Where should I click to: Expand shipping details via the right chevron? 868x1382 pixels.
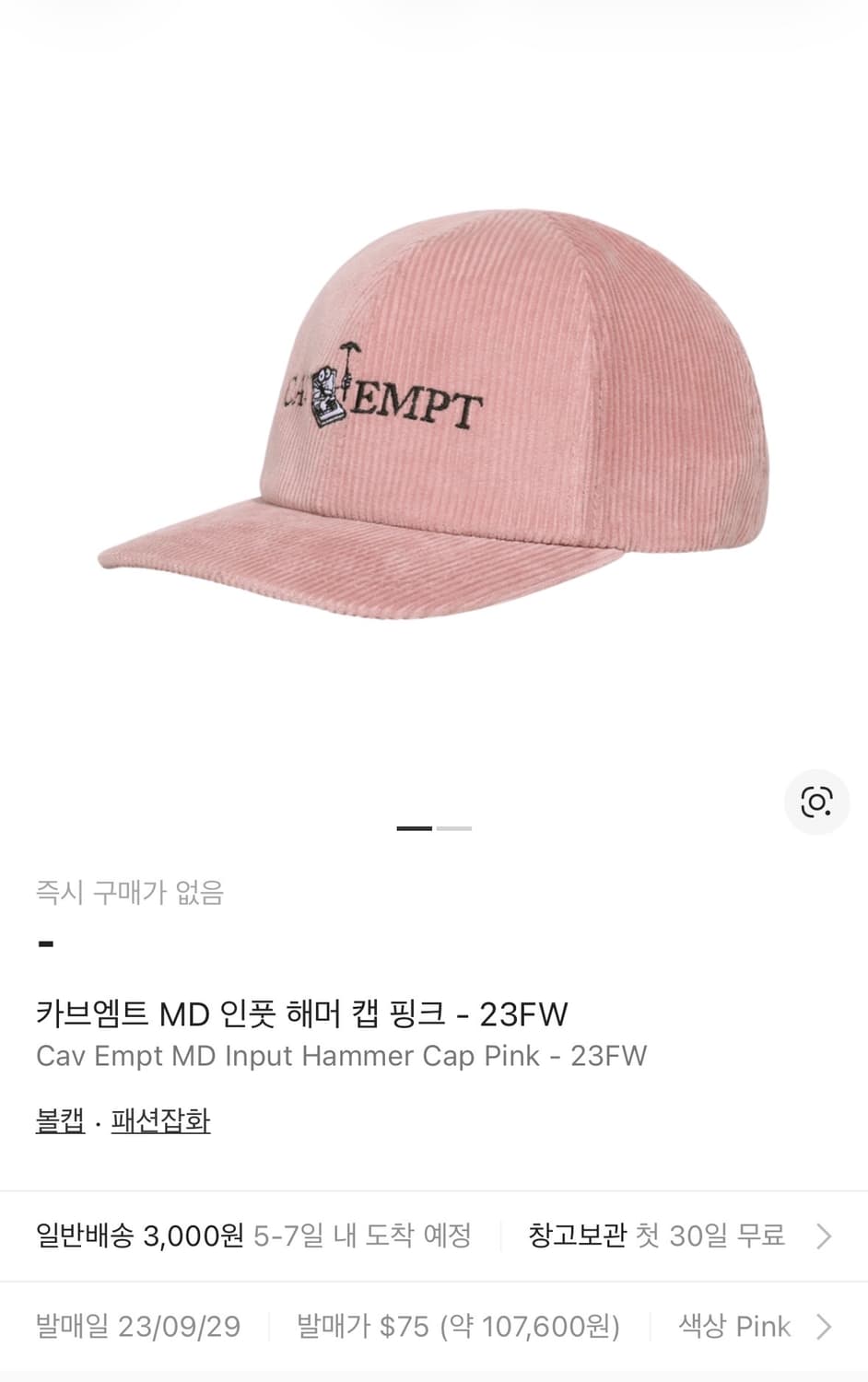pos(827,1237)
